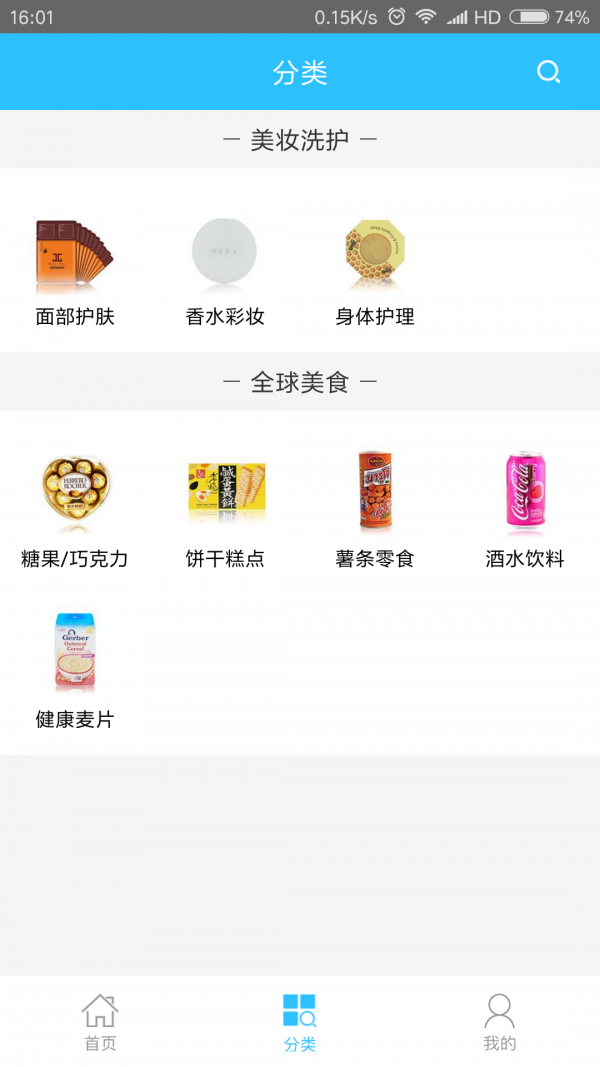Go to the 我的 tab
Viewport: 600px width, 1067px height.
pyautogui.click(x=500, y=1021)
